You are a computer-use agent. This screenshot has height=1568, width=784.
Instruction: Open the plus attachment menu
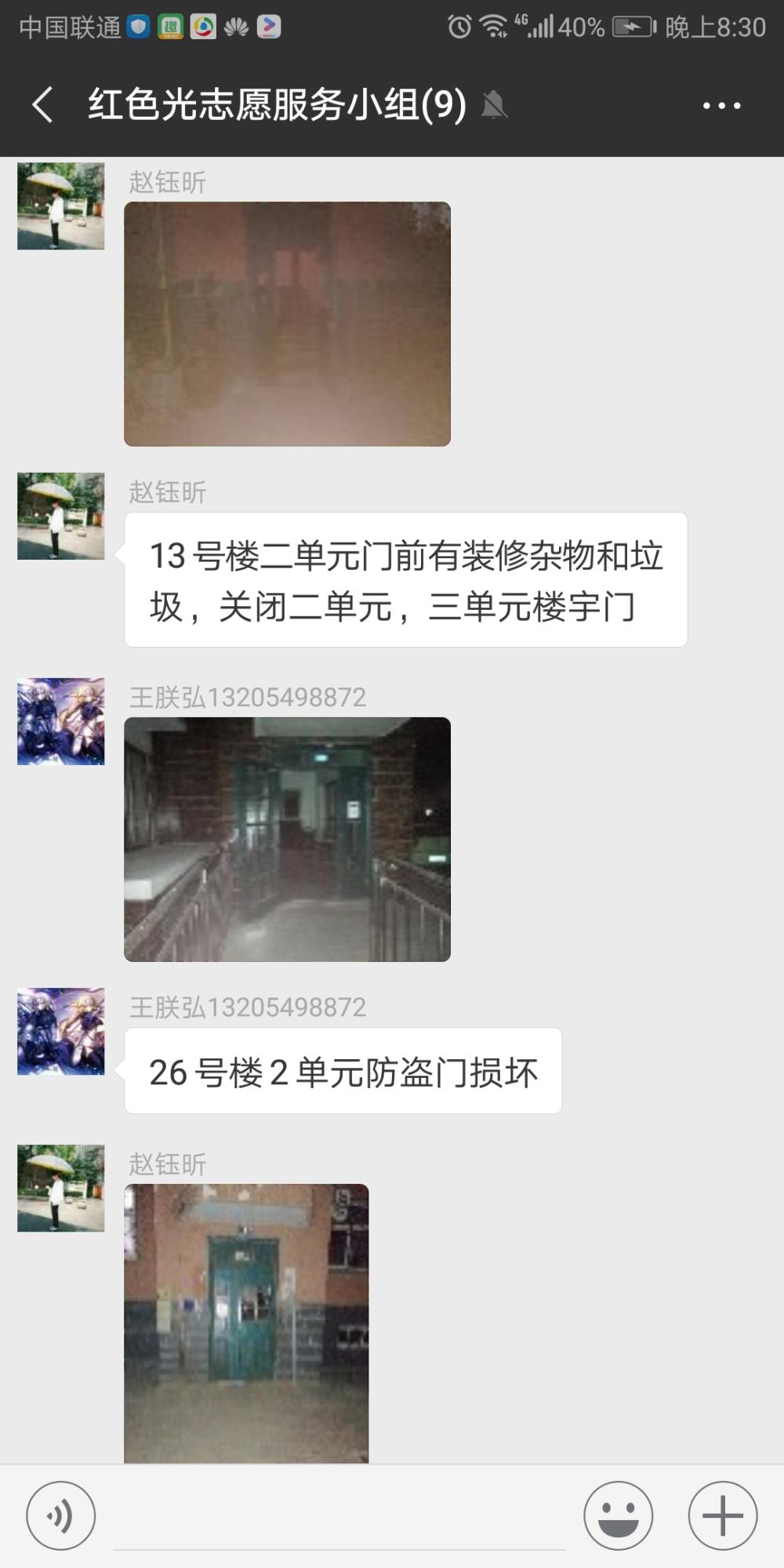[723, 1515]
